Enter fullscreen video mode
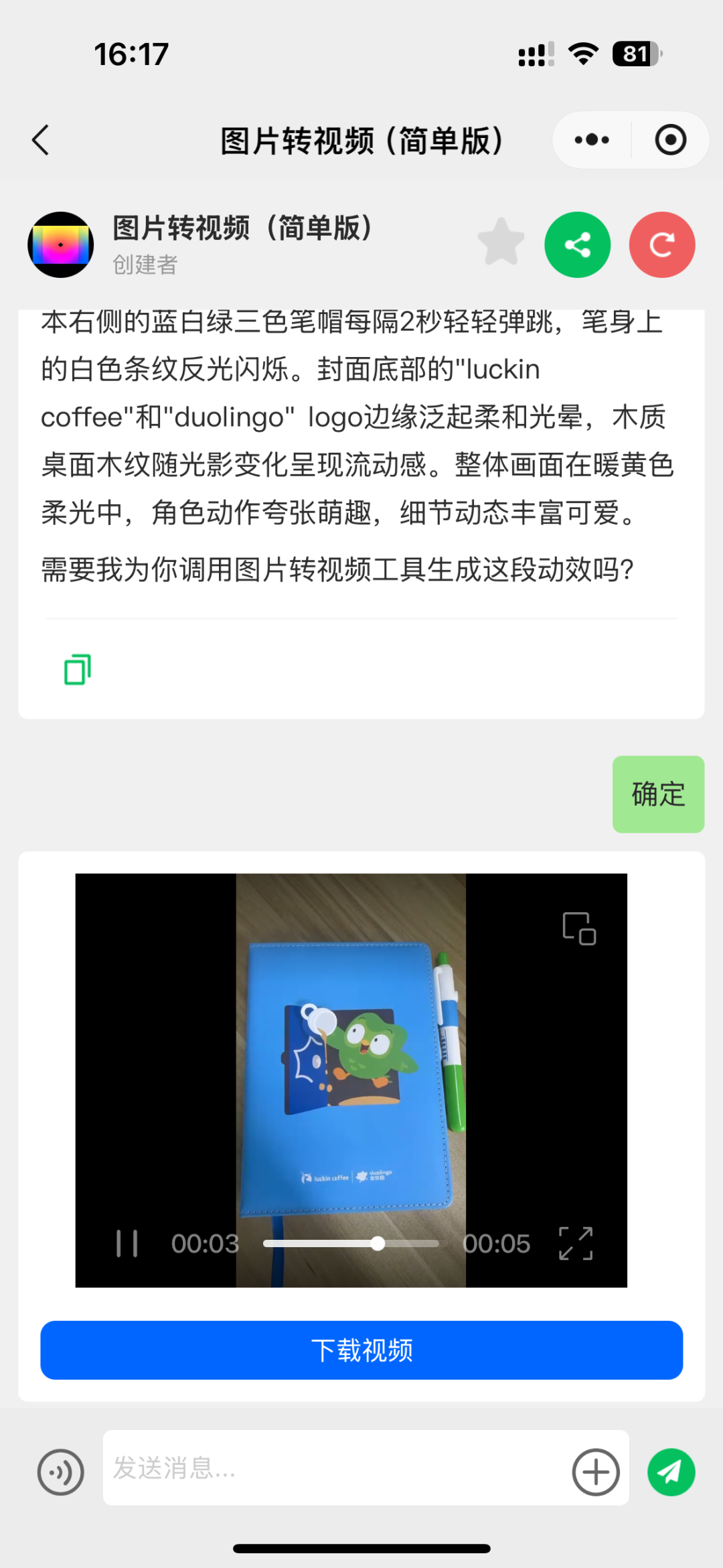Image resolution: width=723 pixels, height=1568 pixels. tap(576, 1243)
